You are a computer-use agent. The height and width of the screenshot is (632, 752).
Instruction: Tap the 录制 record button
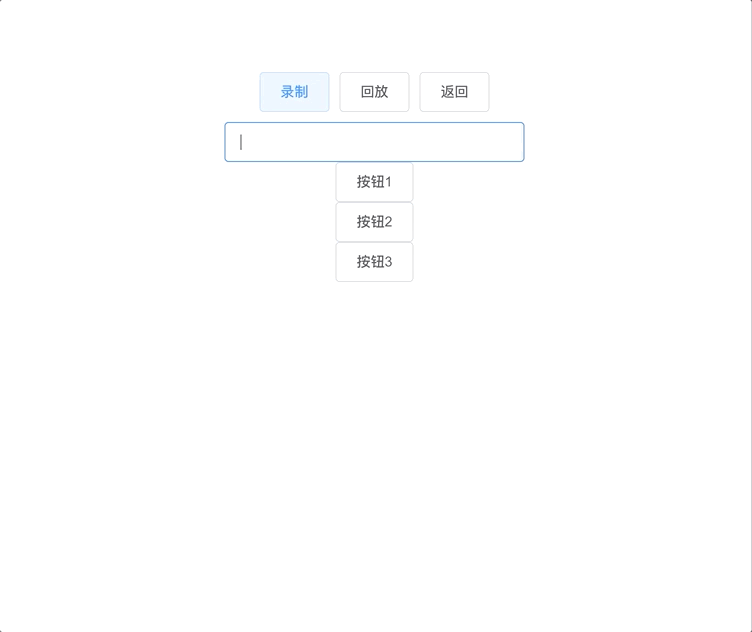click(x=294, y=92)
